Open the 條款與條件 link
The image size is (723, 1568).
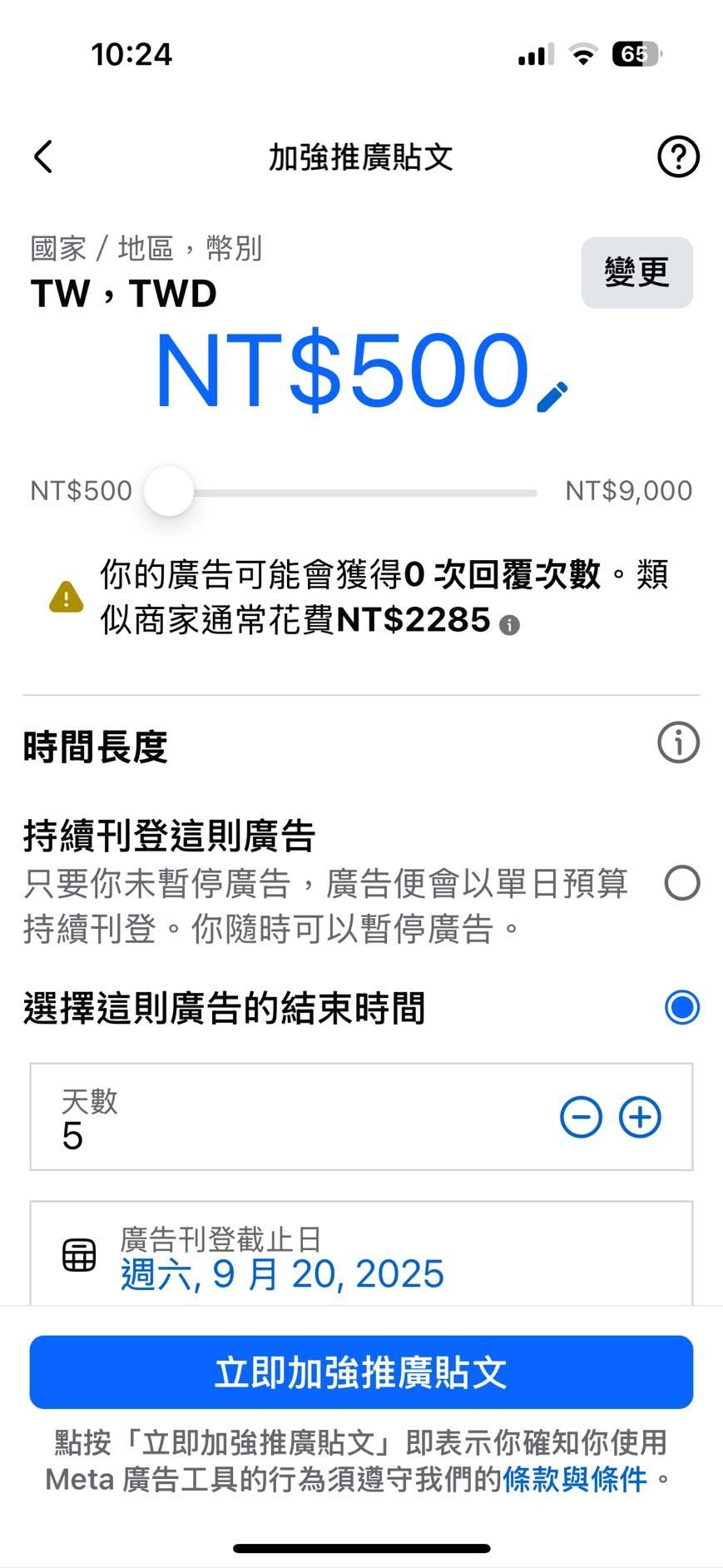575,1479
